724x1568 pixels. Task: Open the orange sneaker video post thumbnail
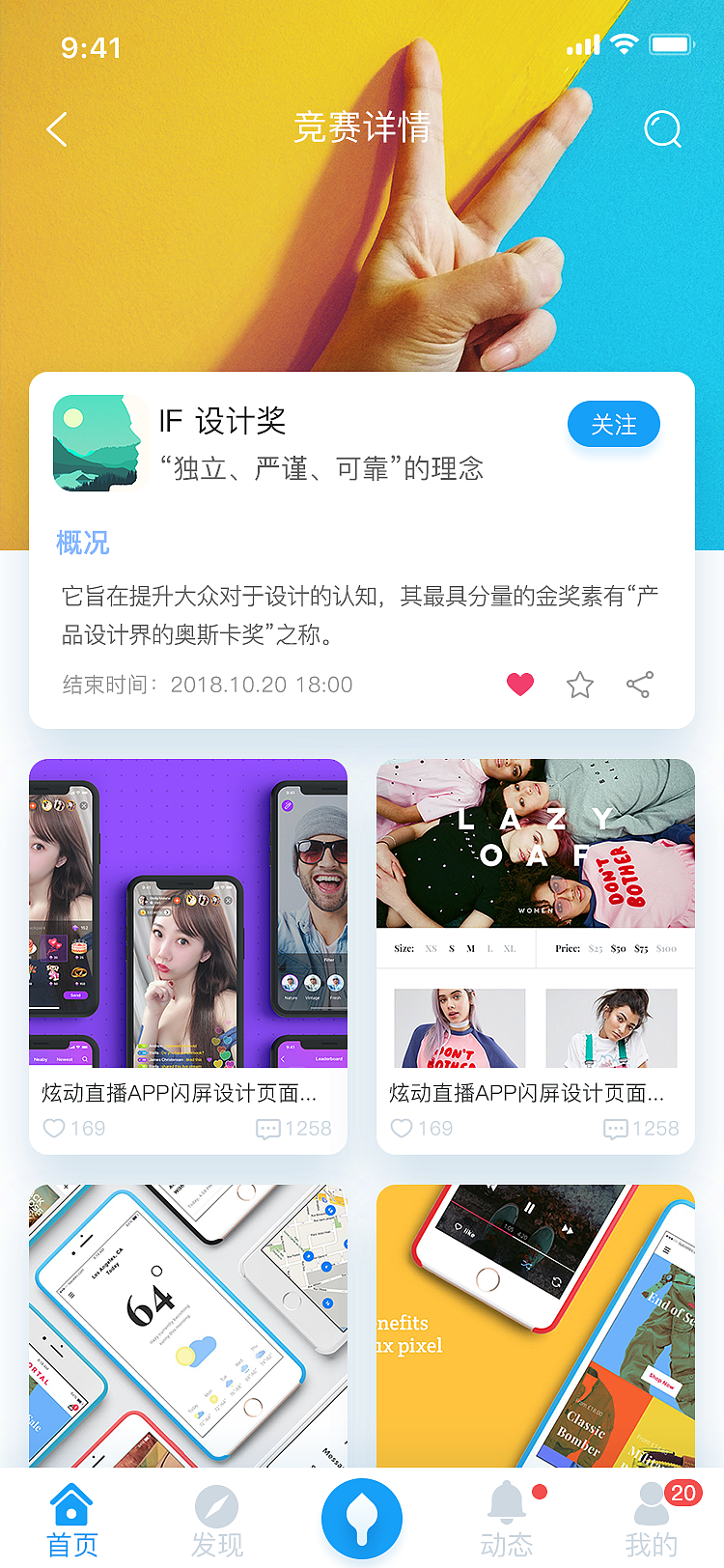tap(536, 1325)
